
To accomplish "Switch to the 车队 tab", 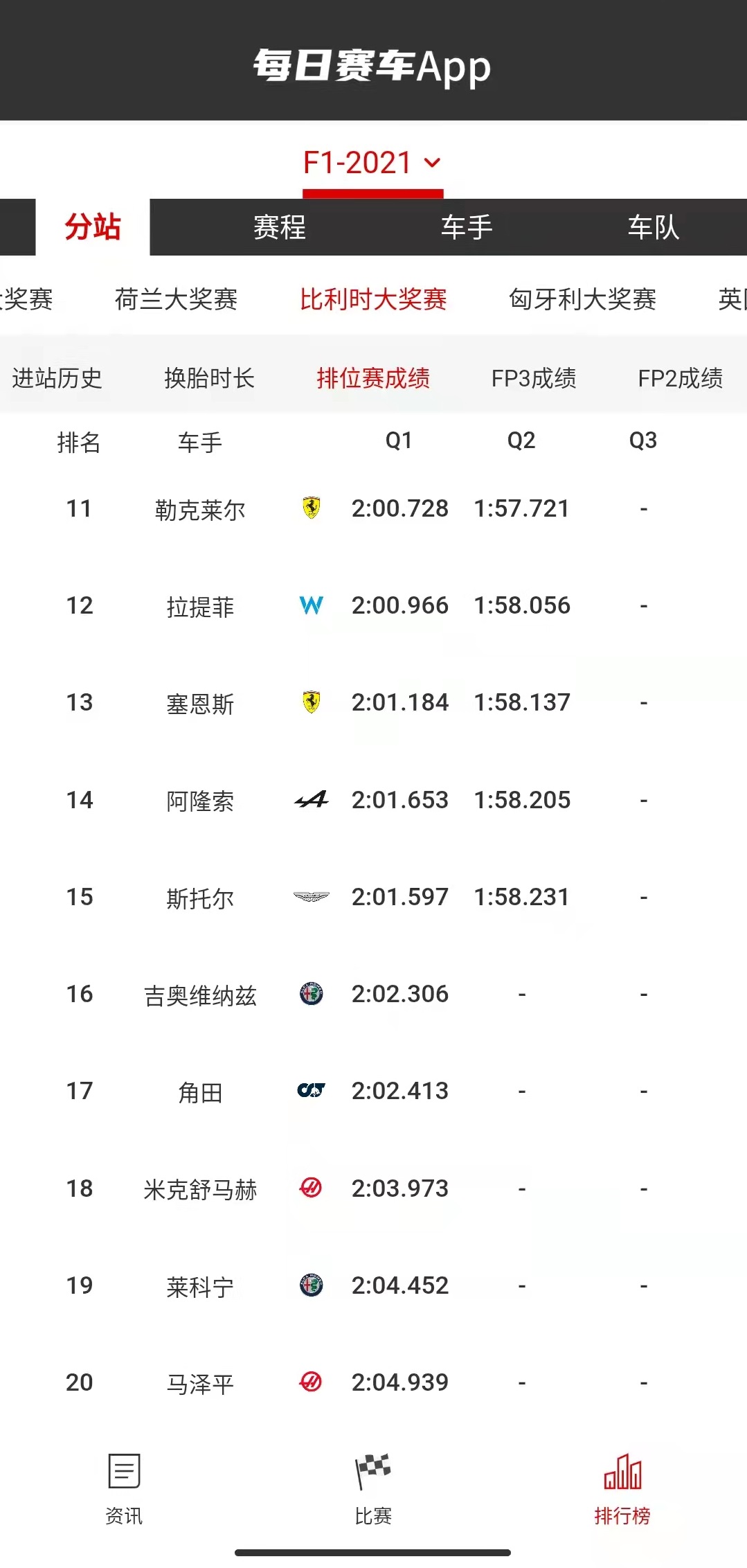I will pos(653,227).
